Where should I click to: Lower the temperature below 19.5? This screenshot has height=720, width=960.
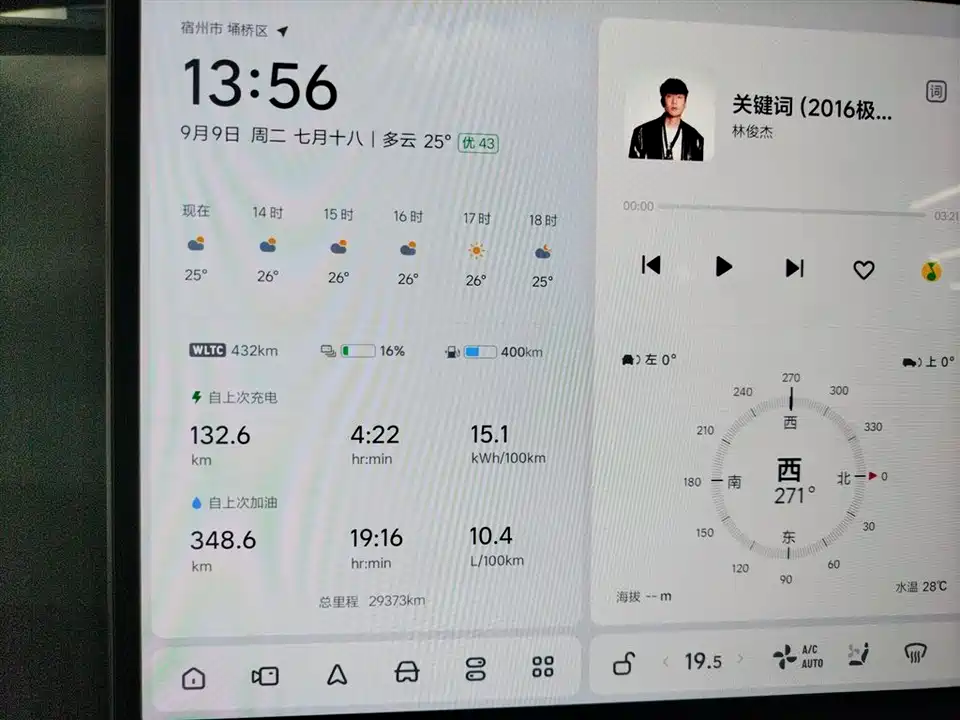pyautogui.click(x=666, y=661)
